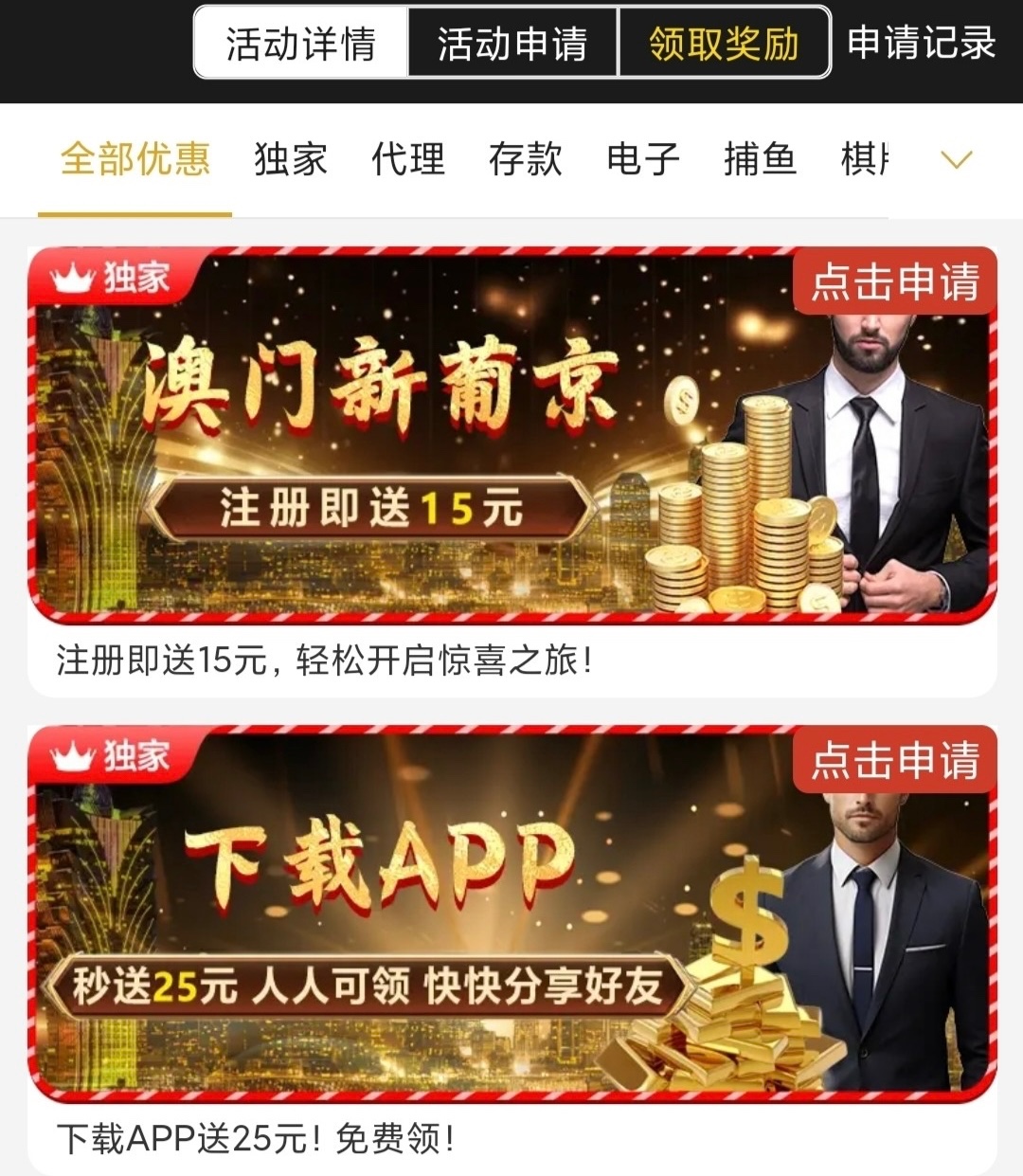Open the 活动申请 tab
The width and height of the screenshot is (1023, 1176).
[512, 44]
